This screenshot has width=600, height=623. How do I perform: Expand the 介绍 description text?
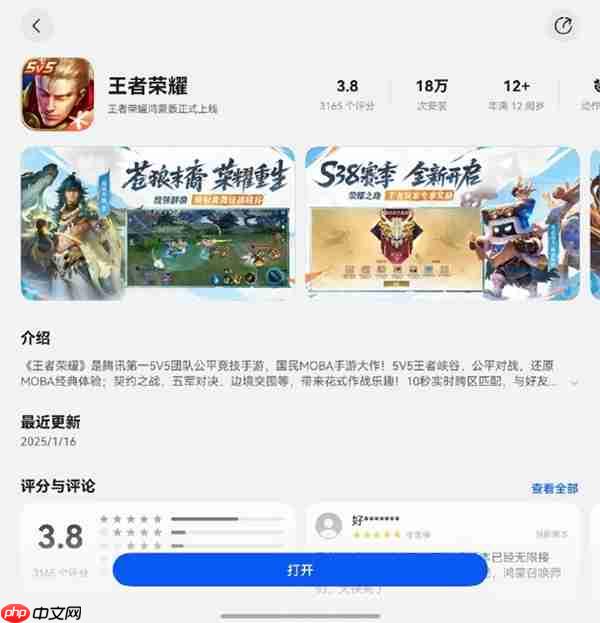coord(574,382)
